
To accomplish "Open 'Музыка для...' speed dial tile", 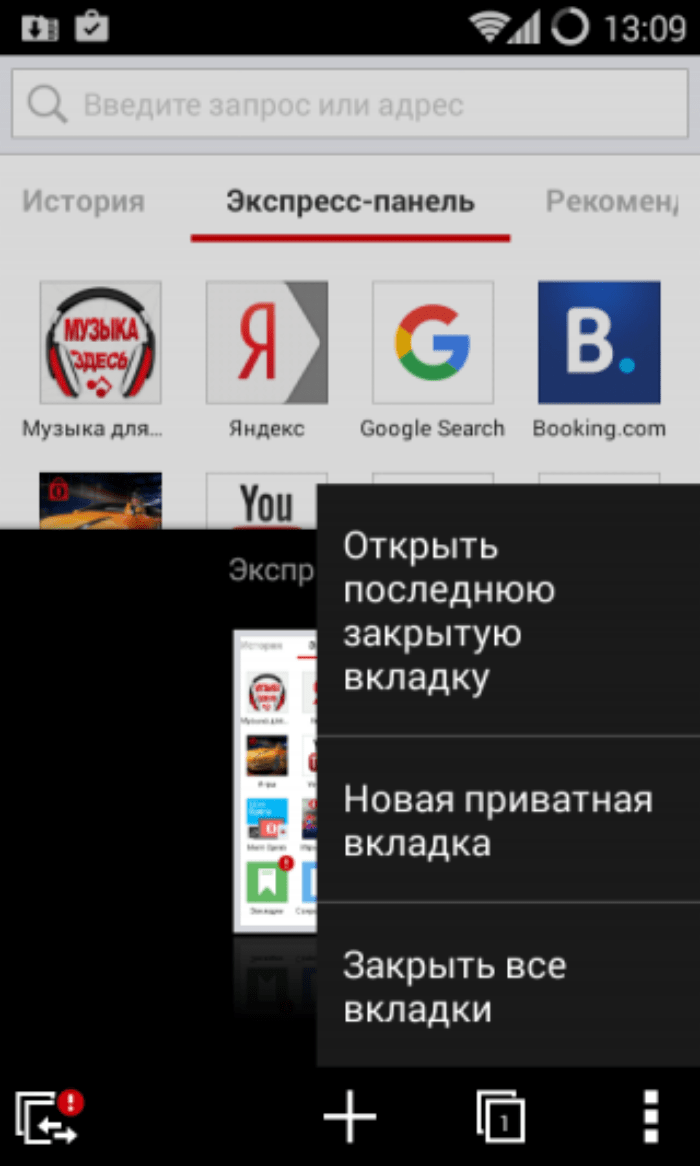I will (100, 359).
